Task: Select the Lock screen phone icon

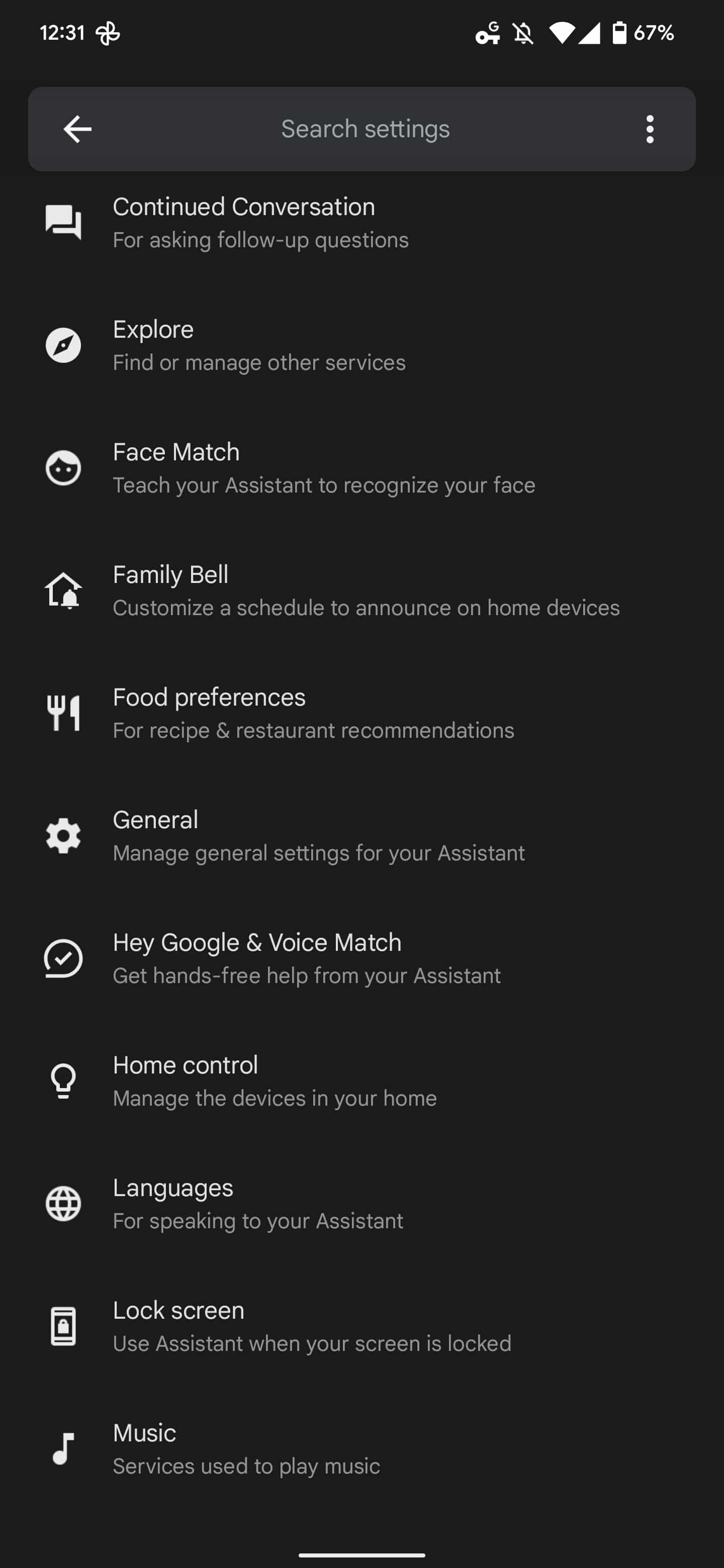Action: point(63,1326)
